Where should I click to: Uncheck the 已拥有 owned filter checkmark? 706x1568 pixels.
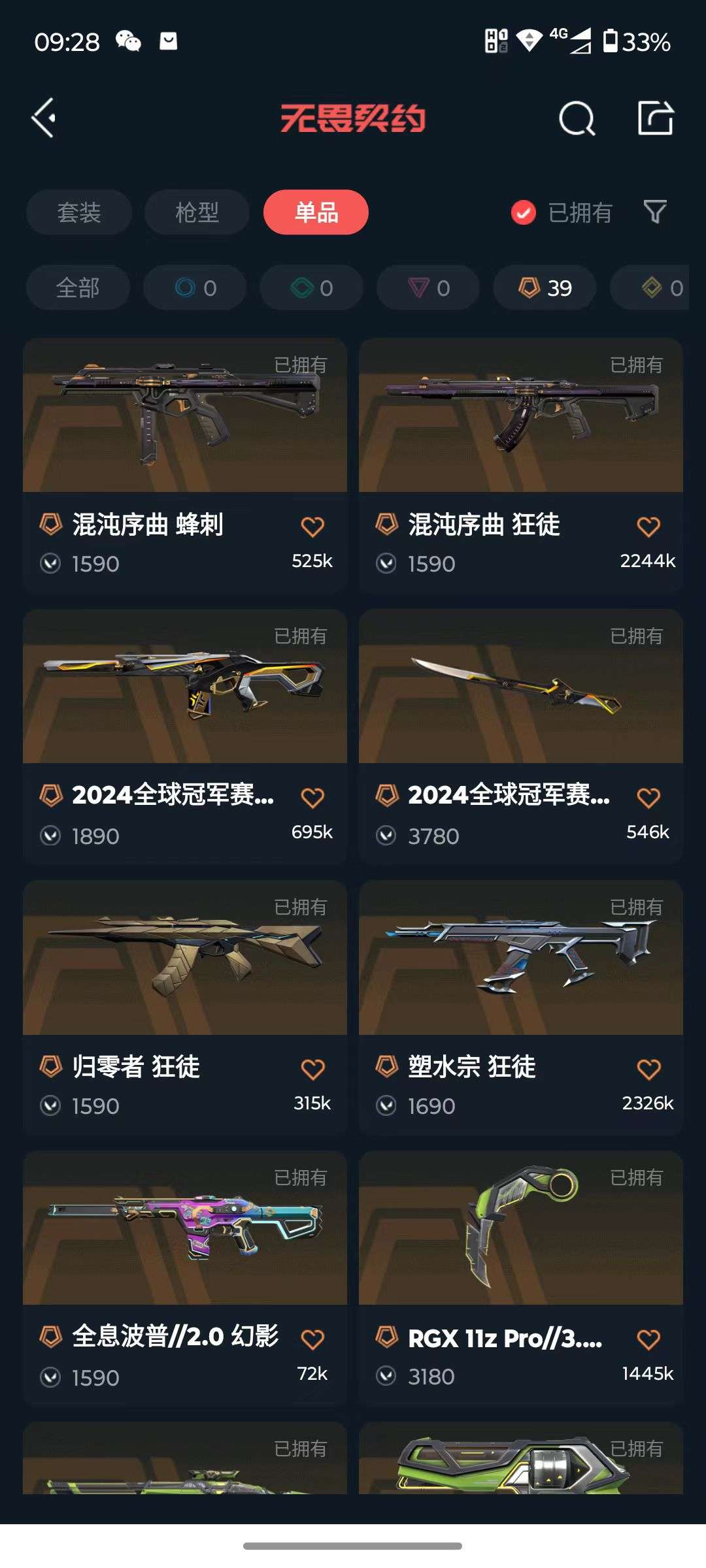(522, 212)
